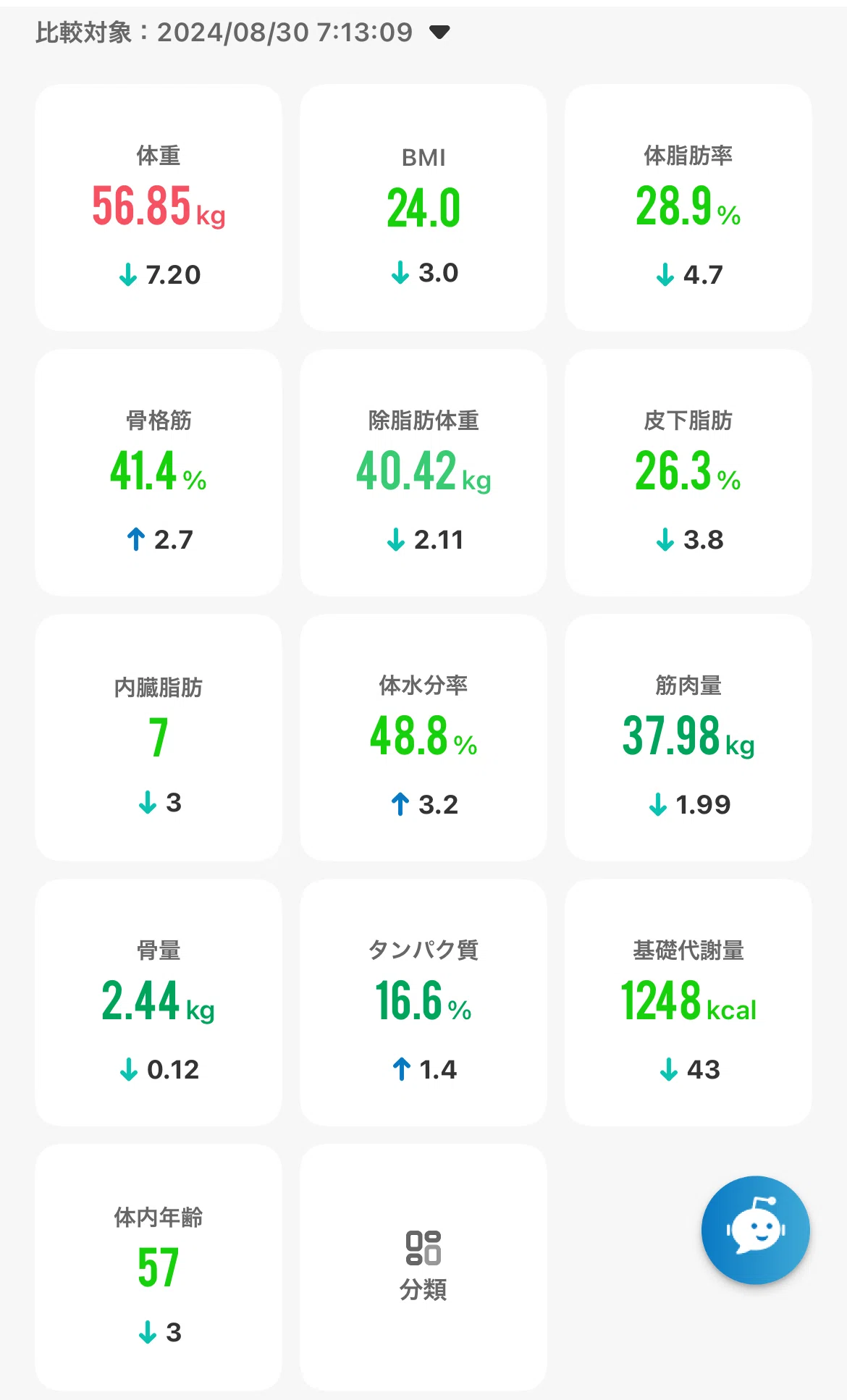Open the 筋肉量 muscle mass card
This screenshot has width=847, height=1400.
(688, 738)
